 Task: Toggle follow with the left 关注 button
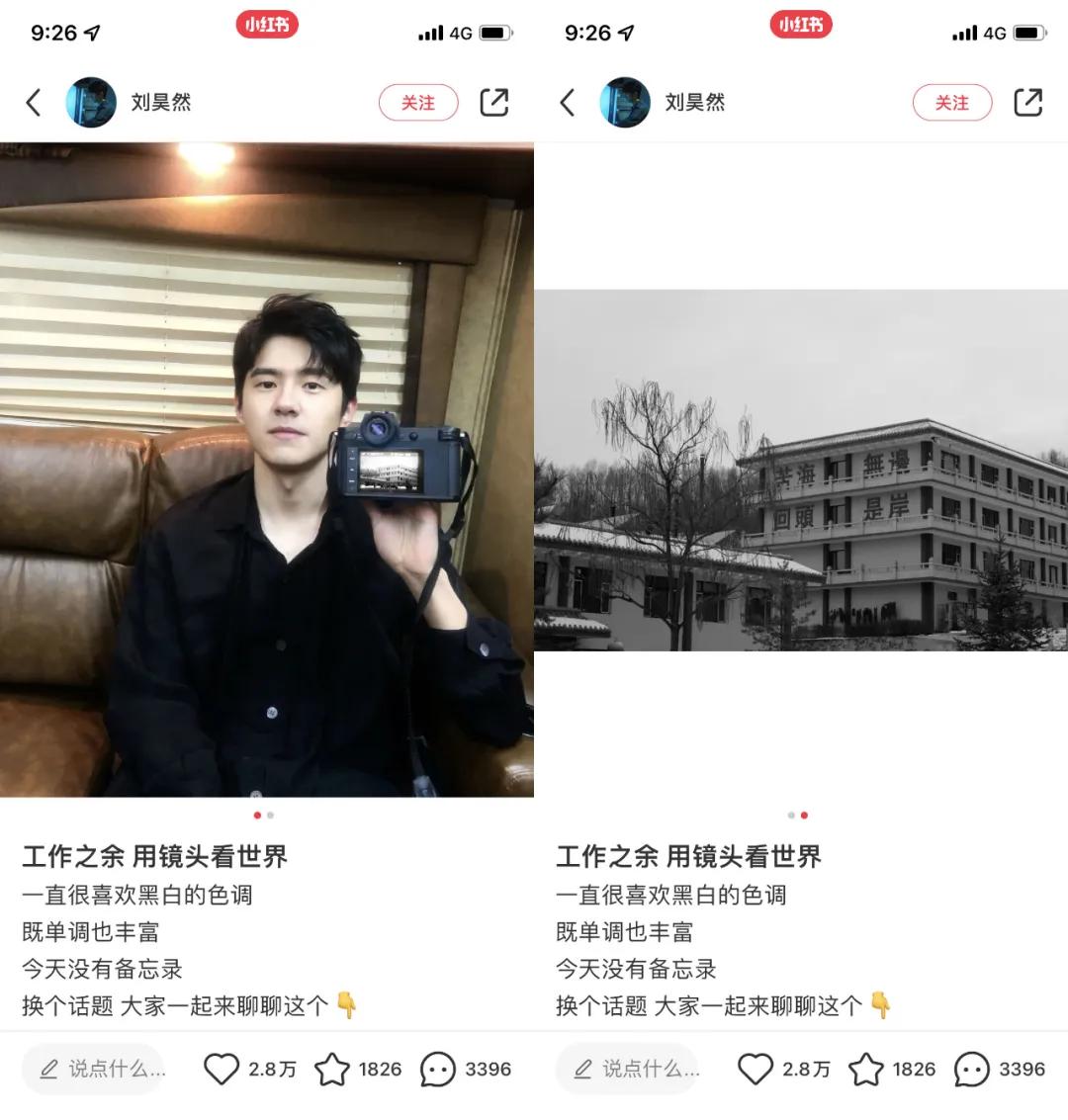[419, 102]
